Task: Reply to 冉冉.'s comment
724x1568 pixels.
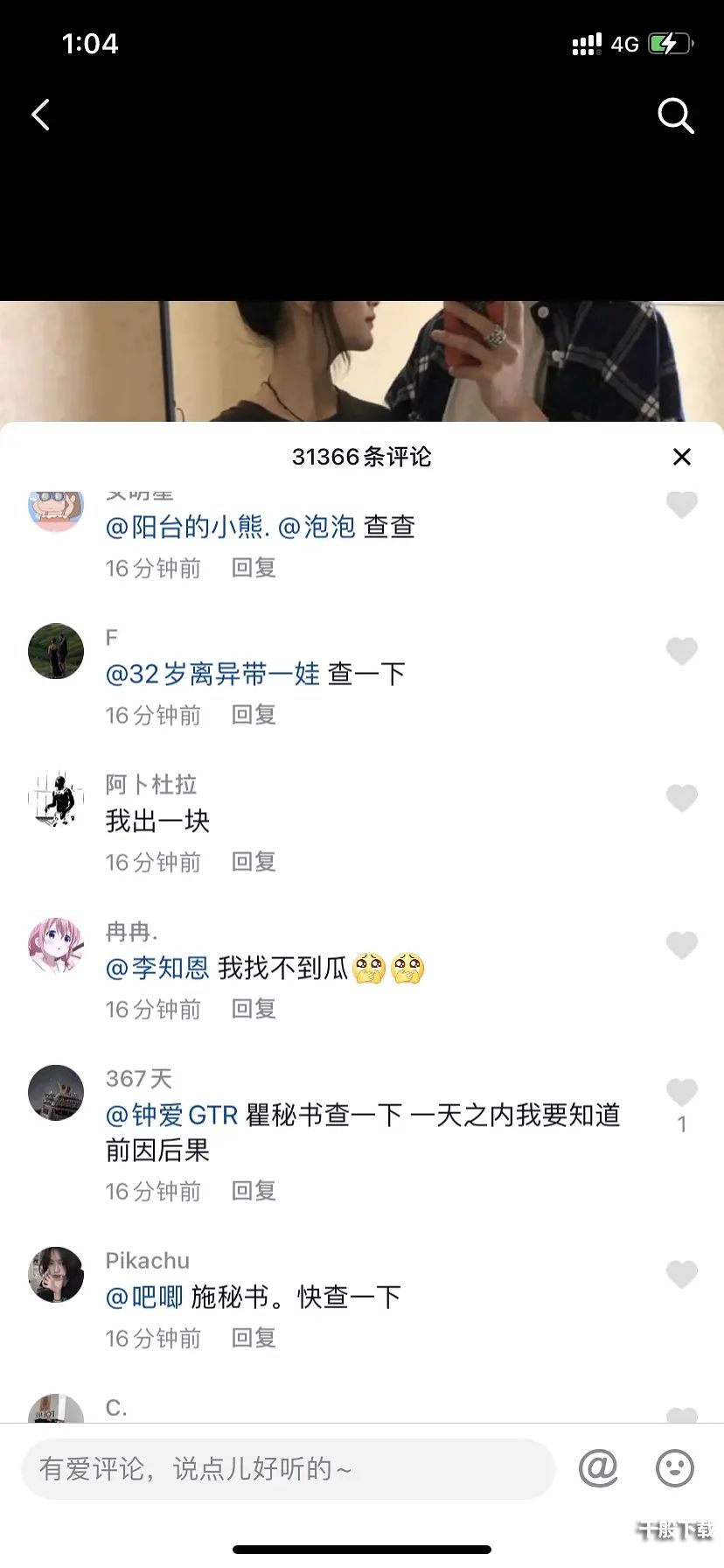Action: (x=254, y=1009)
